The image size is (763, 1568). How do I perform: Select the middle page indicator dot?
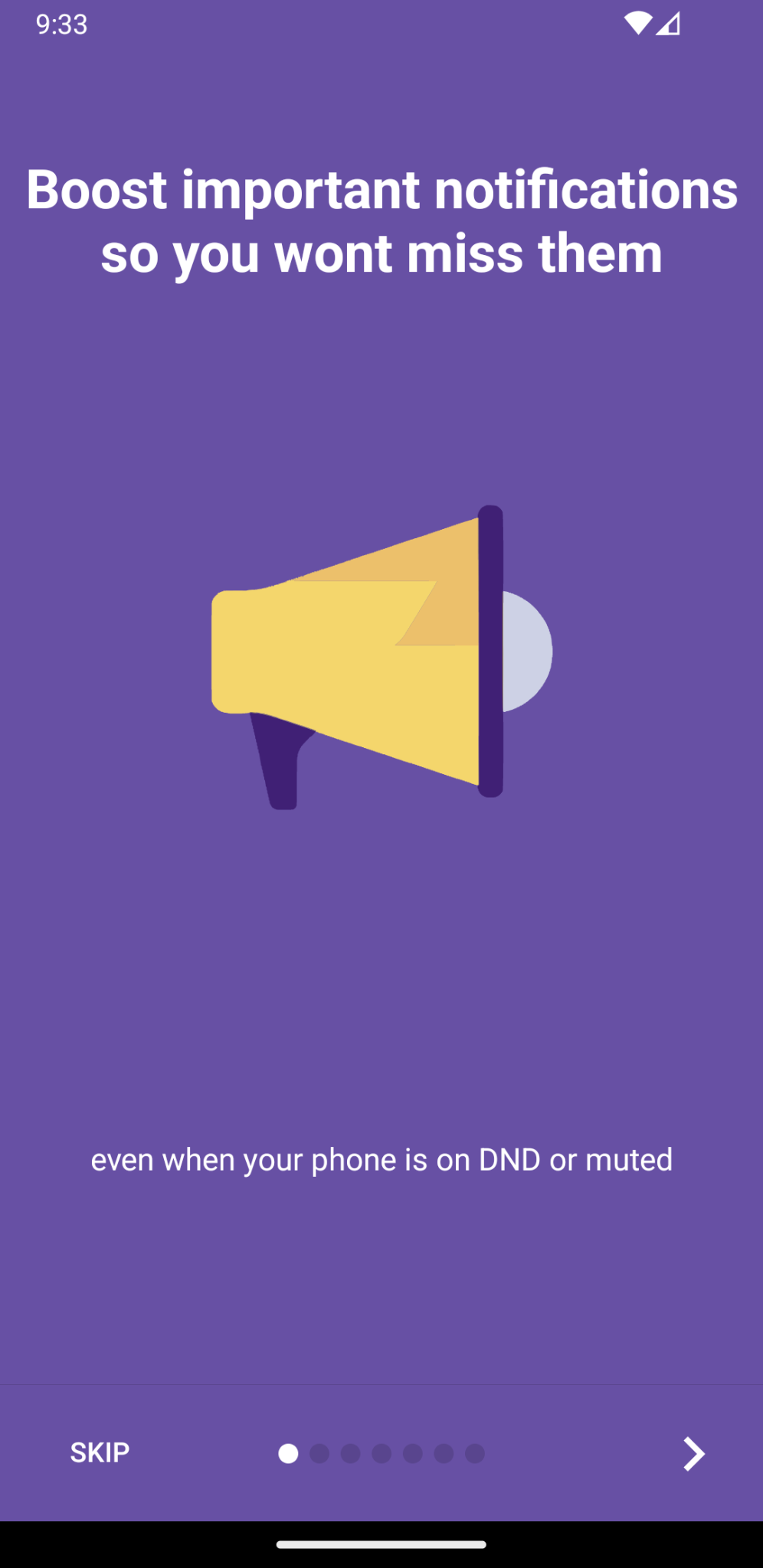(381, 1451)
